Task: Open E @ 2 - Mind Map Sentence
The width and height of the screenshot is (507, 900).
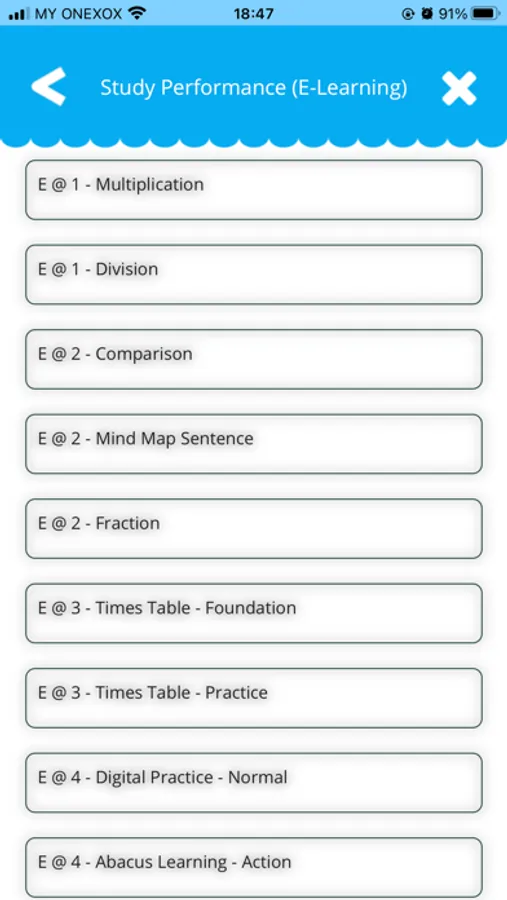Action: click(x=254, y=444)
